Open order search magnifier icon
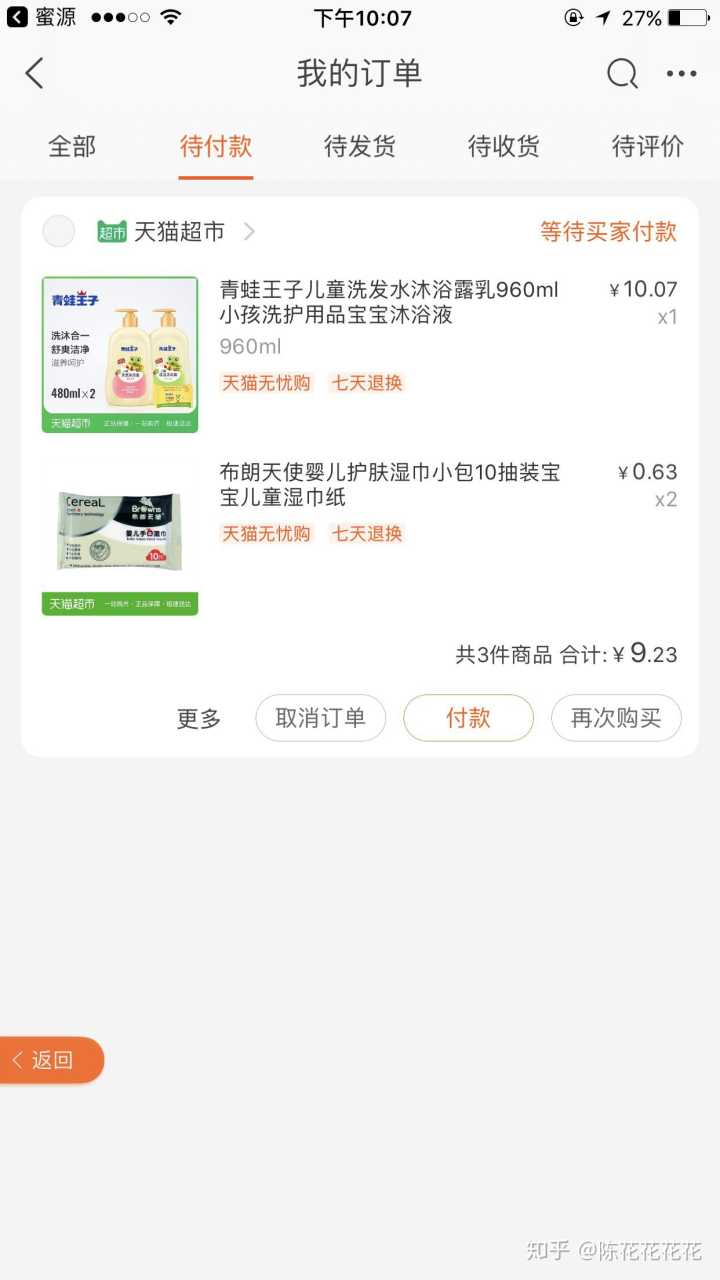The image size is (720, 1280). click(x=622, y=73)
